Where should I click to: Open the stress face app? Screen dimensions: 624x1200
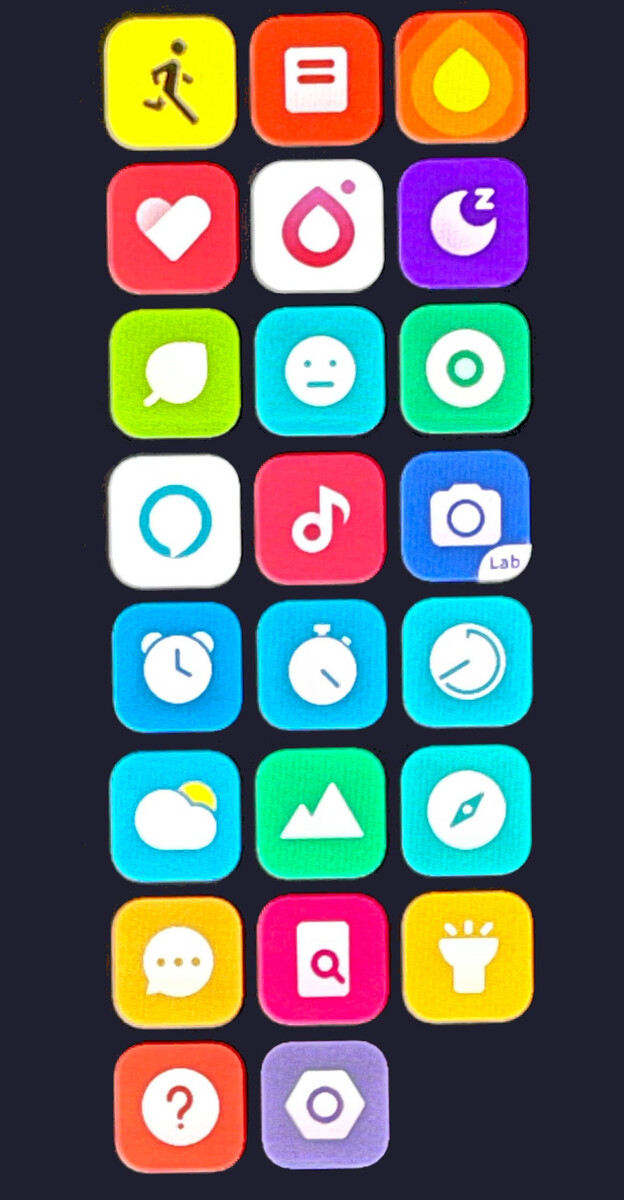tap(319, 371)
